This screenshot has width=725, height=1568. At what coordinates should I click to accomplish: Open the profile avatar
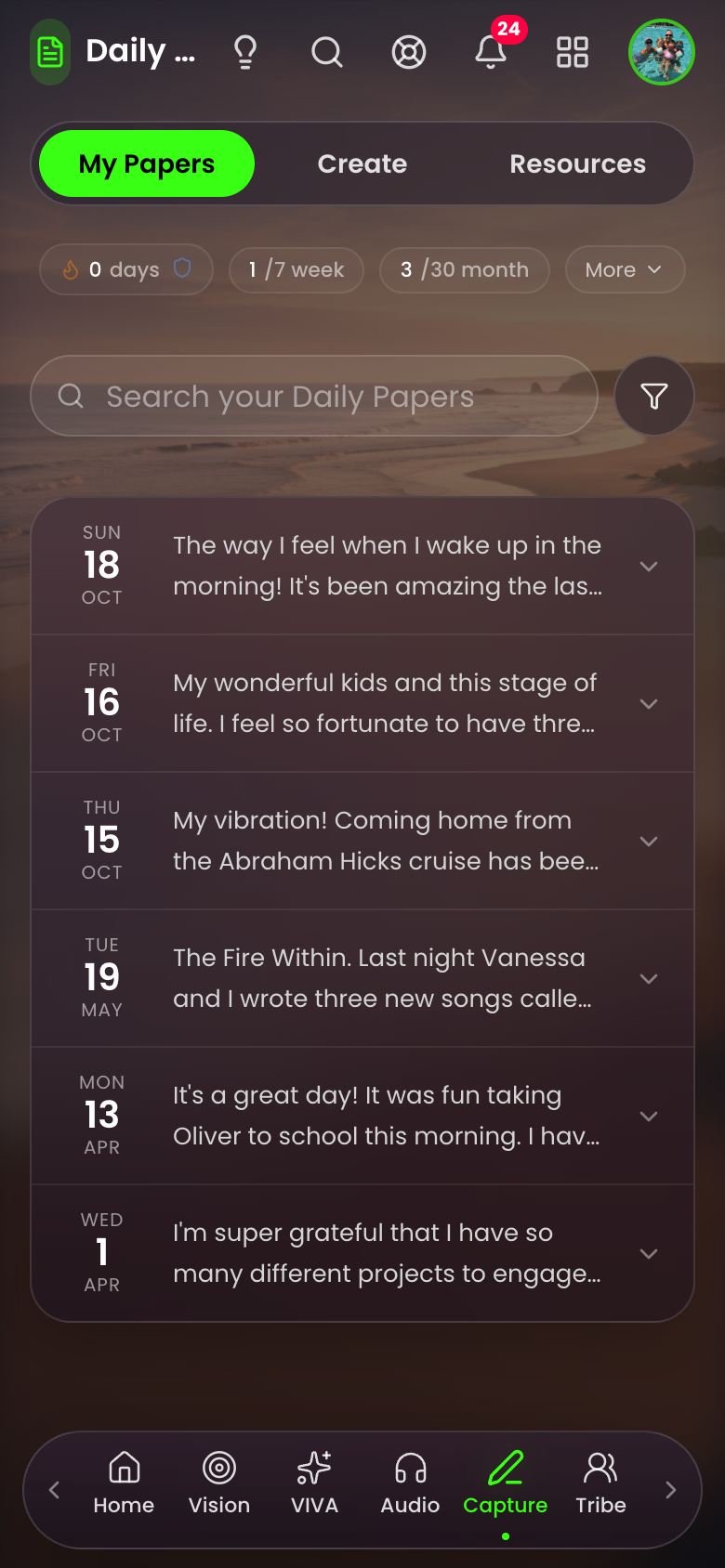point(662,52)
